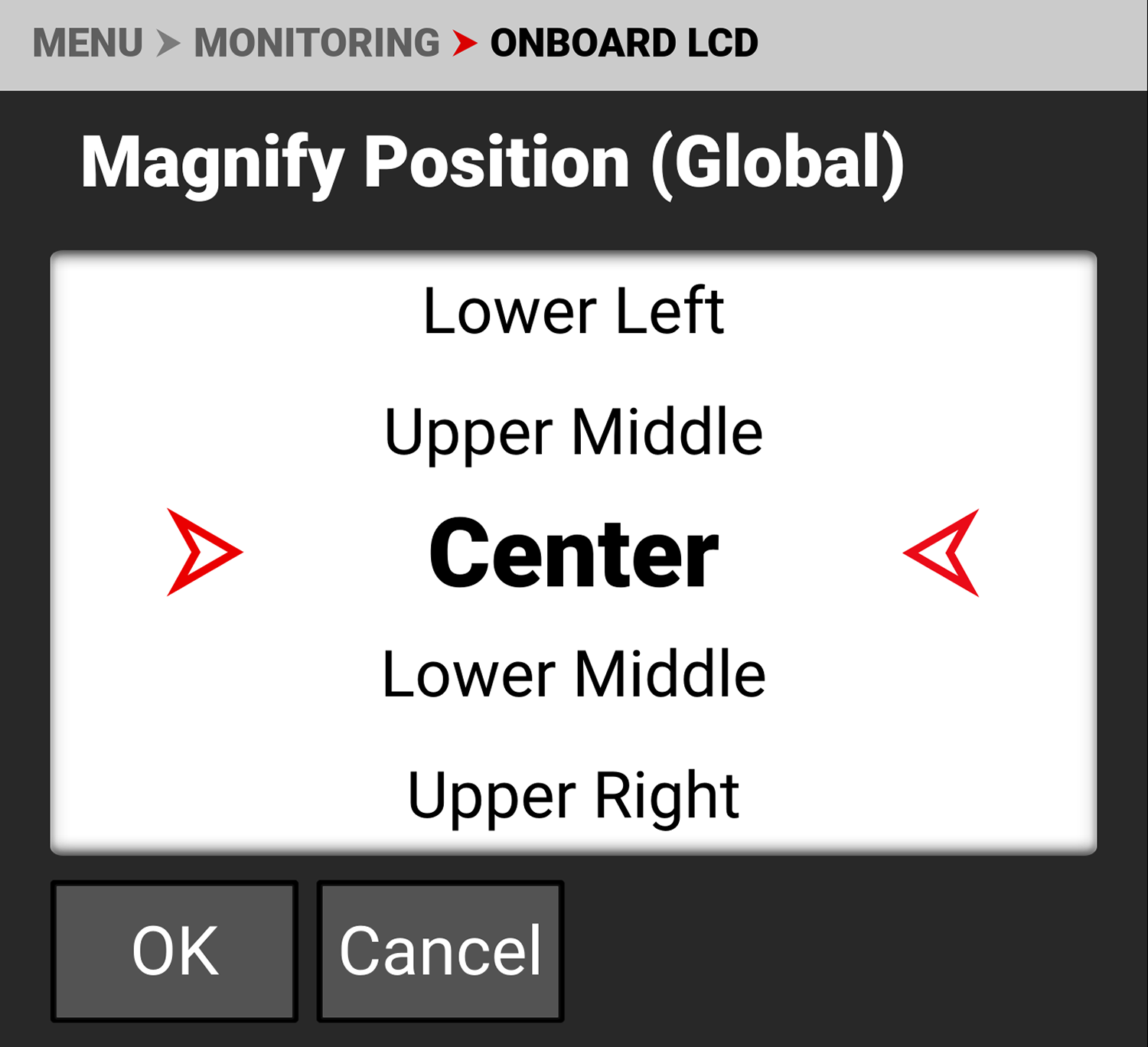1148x1047 pixels.
Task: Choose Upper Middle position
Action: (573, 432)
